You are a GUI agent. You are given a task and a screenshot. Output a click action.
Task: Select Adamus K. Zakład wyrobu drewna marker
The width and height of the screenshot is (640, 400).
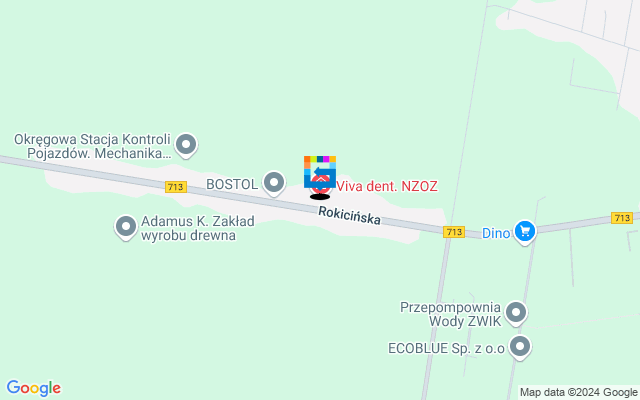pyautogui.click(x=126, y=228)
